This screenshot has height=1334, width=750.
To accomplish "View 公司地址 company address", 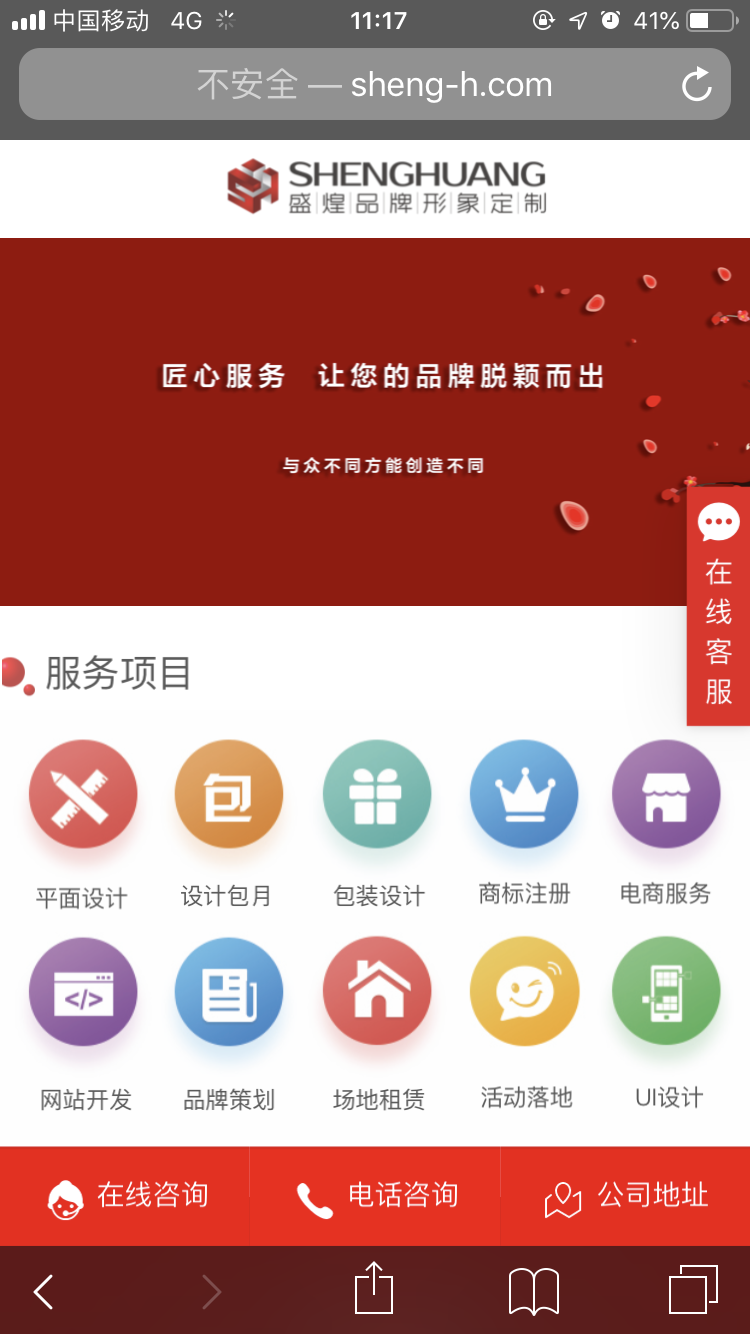I will pyautogui.click(x=626, y=1196).
